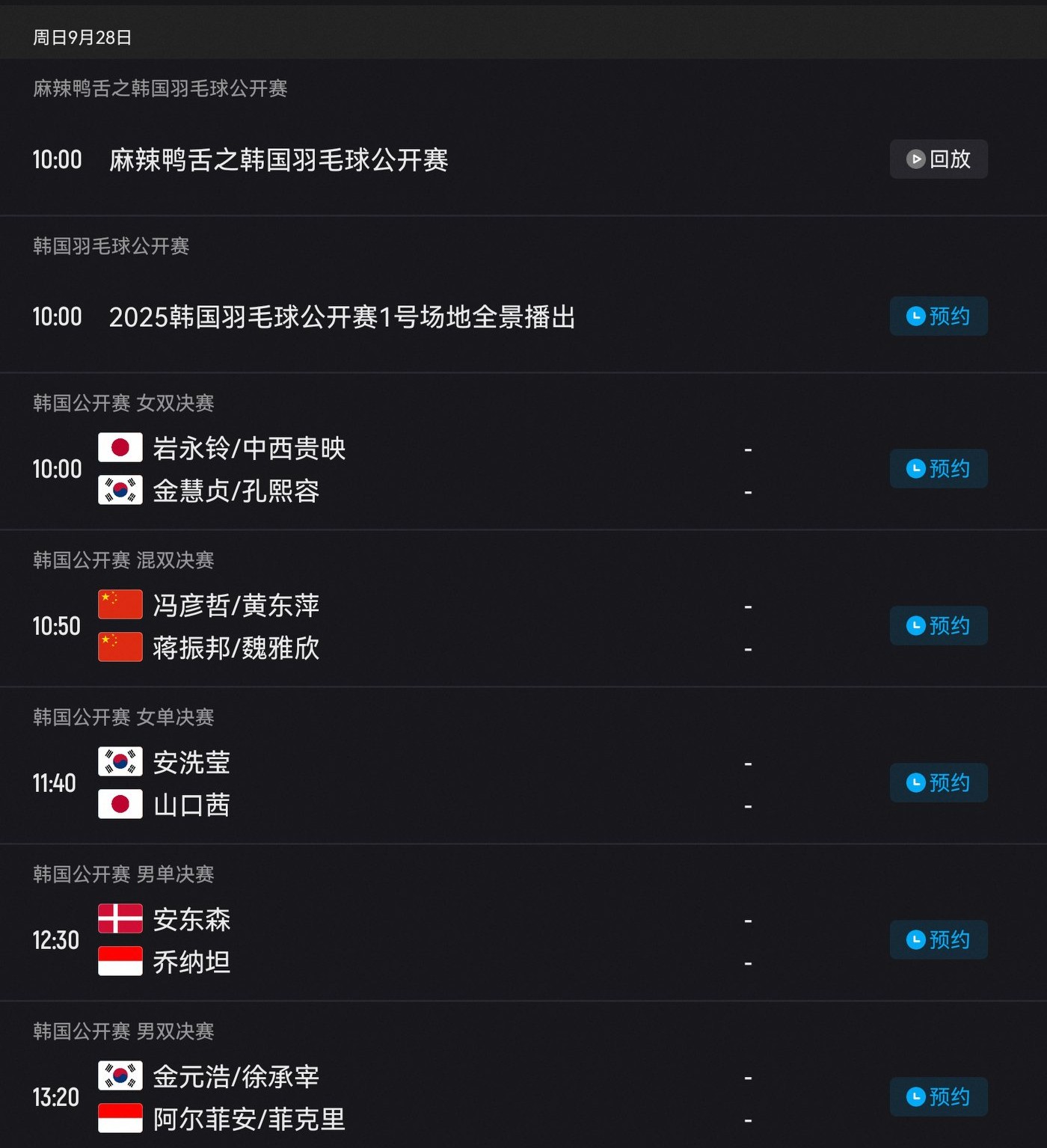Tap 预约 for 混双决赛 冯彦哲/黄东萍

point(938,626)
